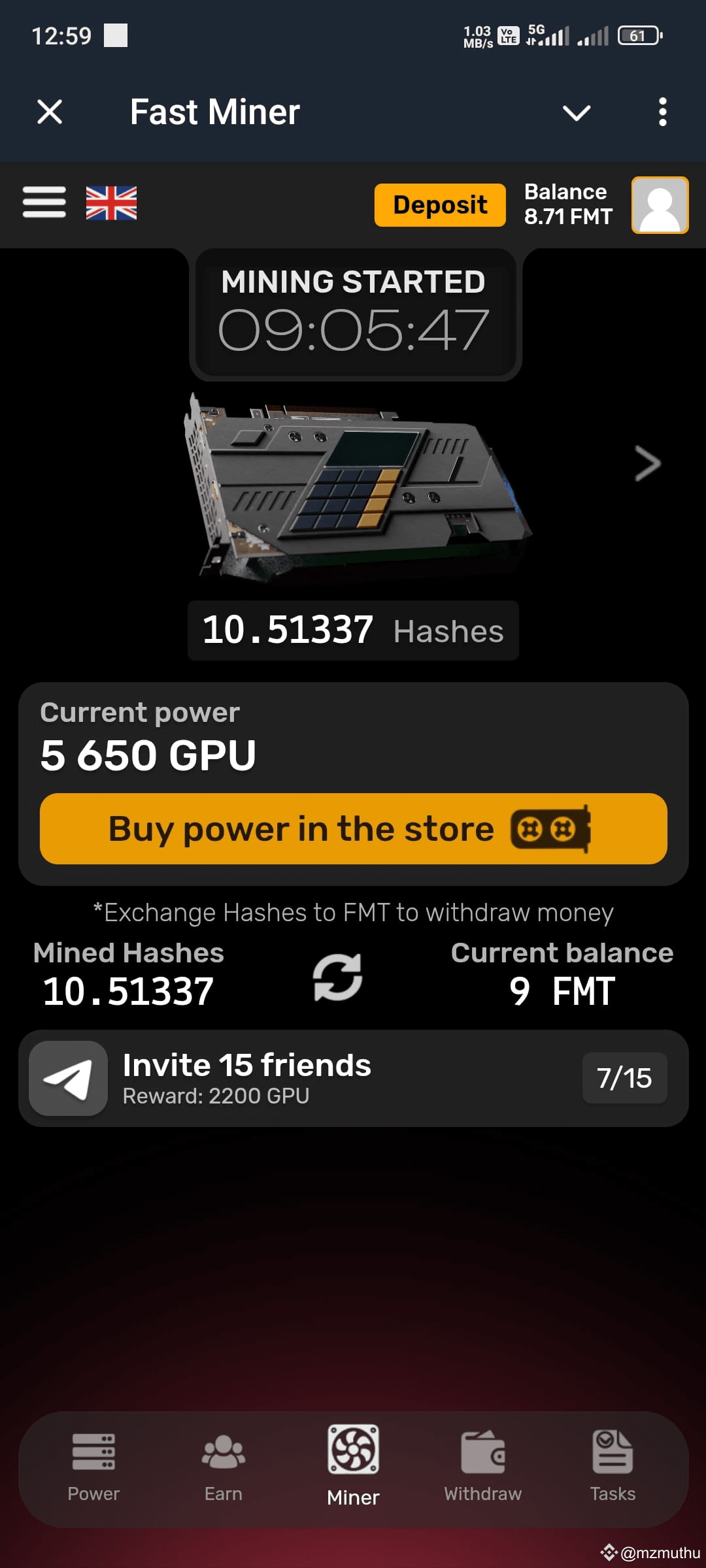Open Telegram's three-dot overflow menu
Image resolution: width=706 pixels, height=1568 pixels.
(x=662, y=112)
